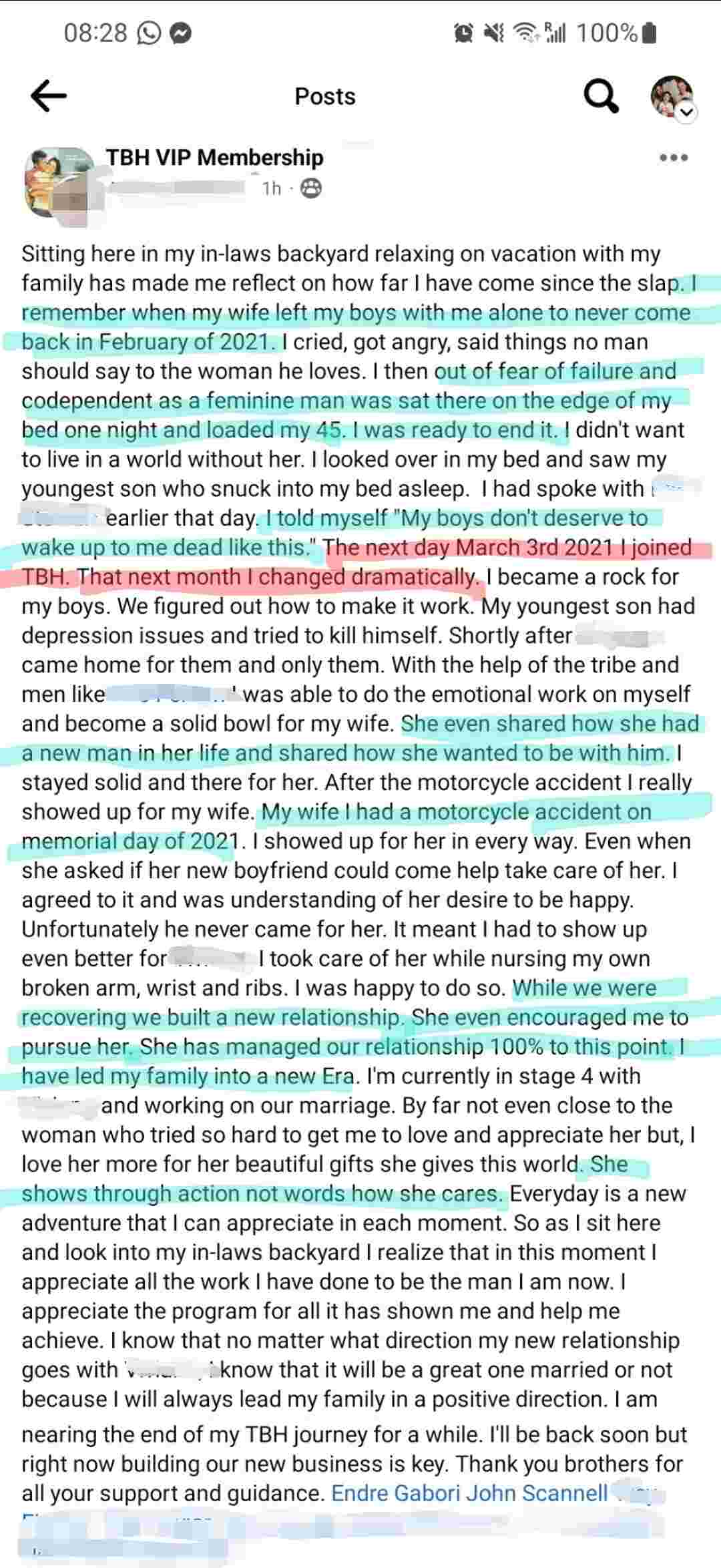
Task: Open the profile switcher avatar
Action: [x=672, y=97]
